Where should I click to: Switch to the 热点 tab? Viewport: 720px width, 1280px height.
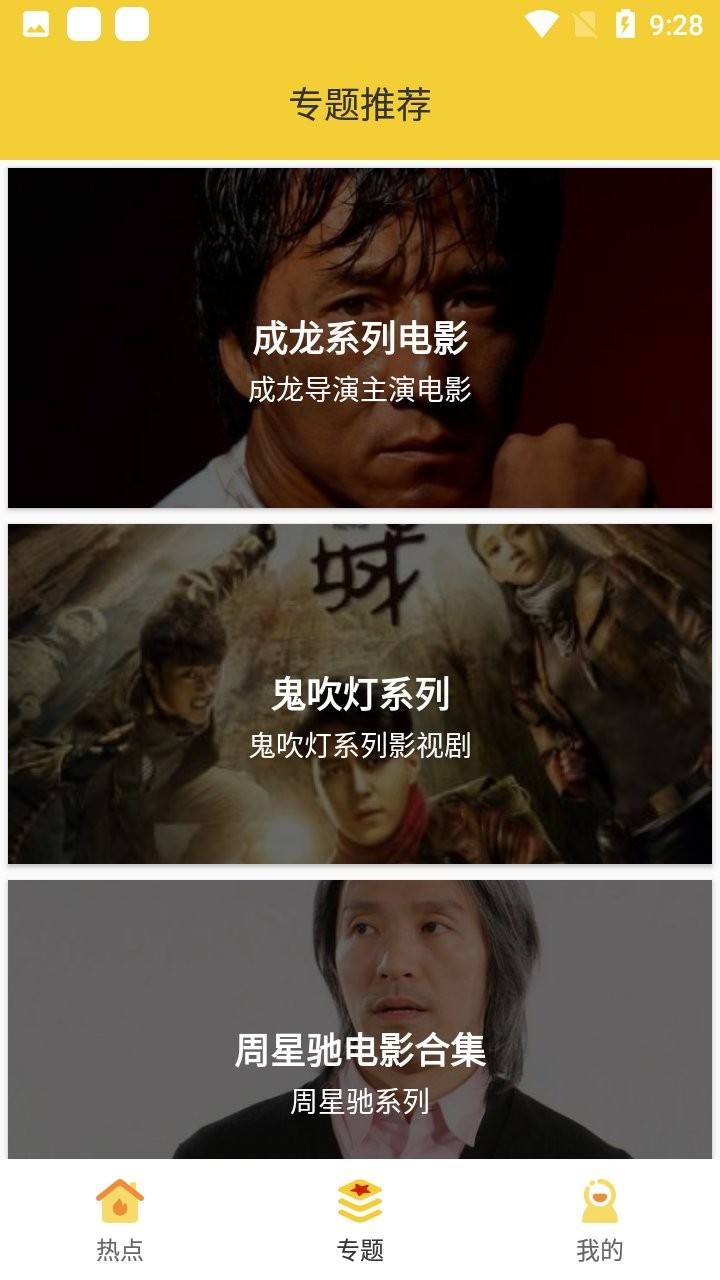tap(120, 1220)
